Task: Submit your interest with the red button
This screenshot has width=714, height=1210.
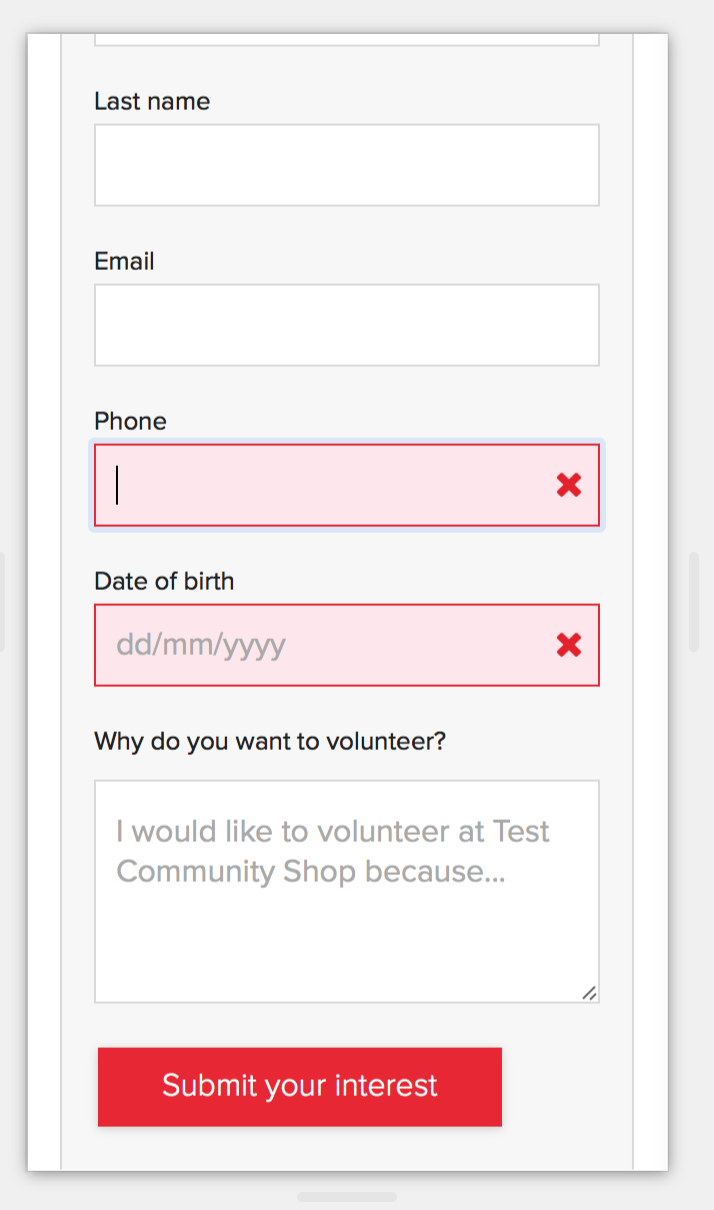Action: point(300,1087)
